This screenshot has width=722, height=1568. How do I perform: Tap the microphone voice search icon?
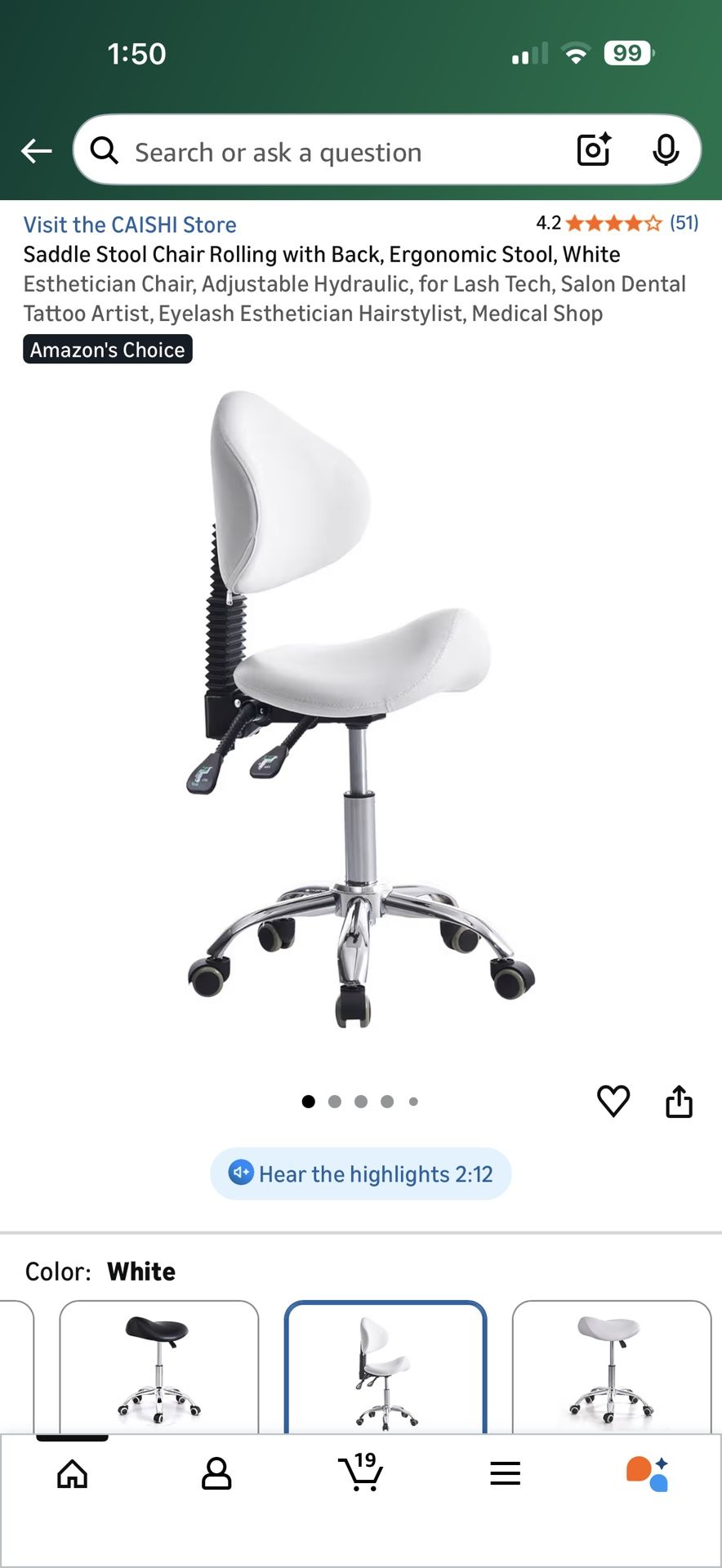tap(667, 150)
